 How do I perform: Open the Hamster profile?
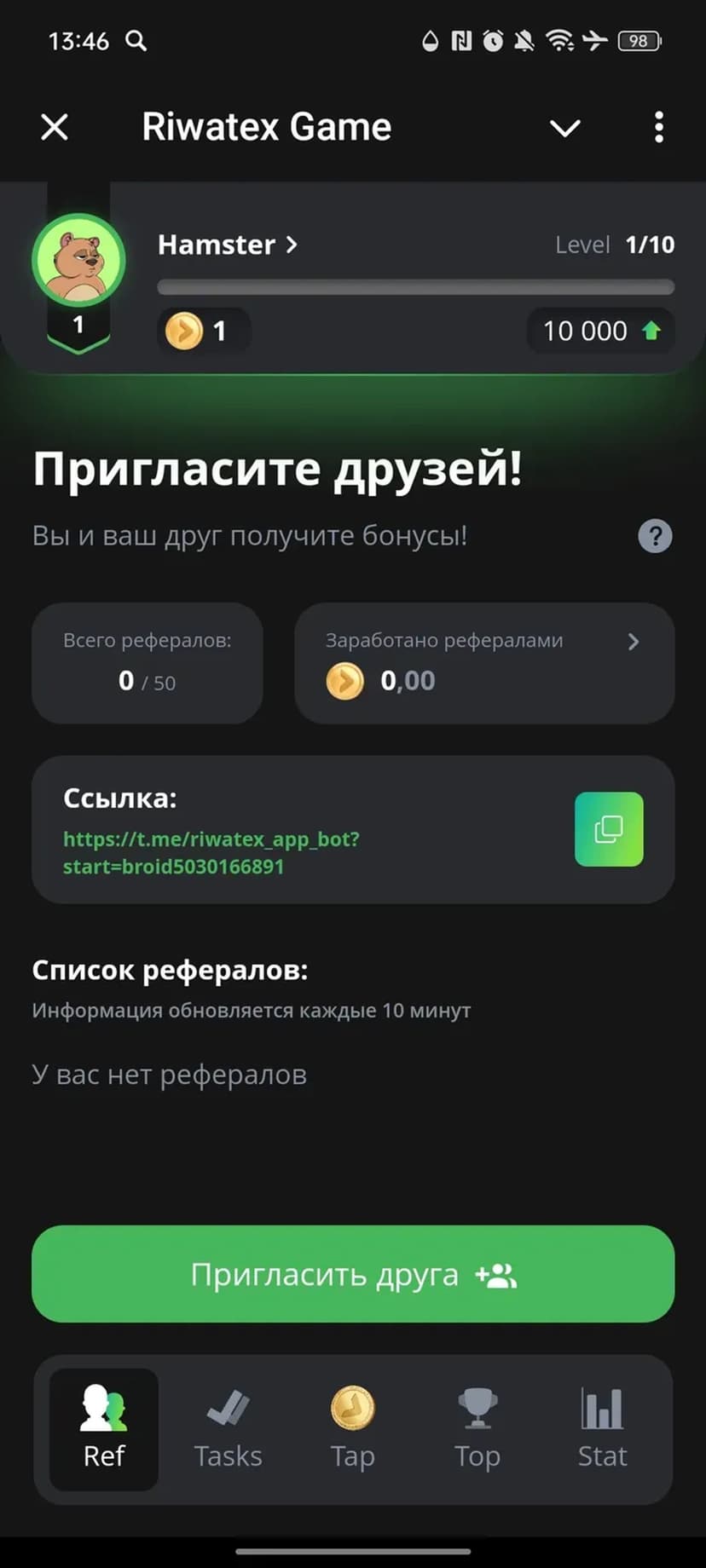227,245
